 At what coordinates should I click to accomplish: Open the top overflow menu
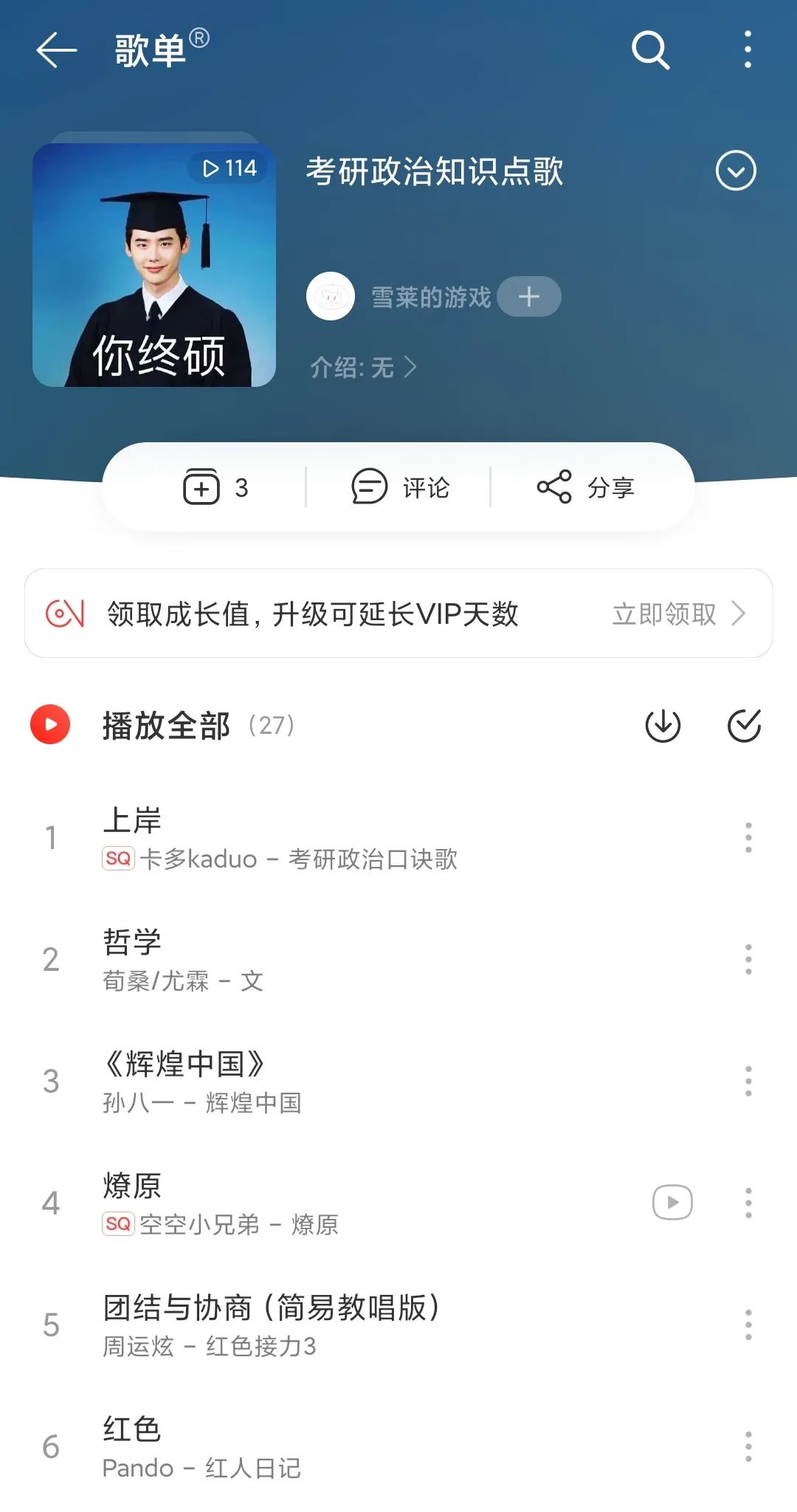tap(748, 50)
